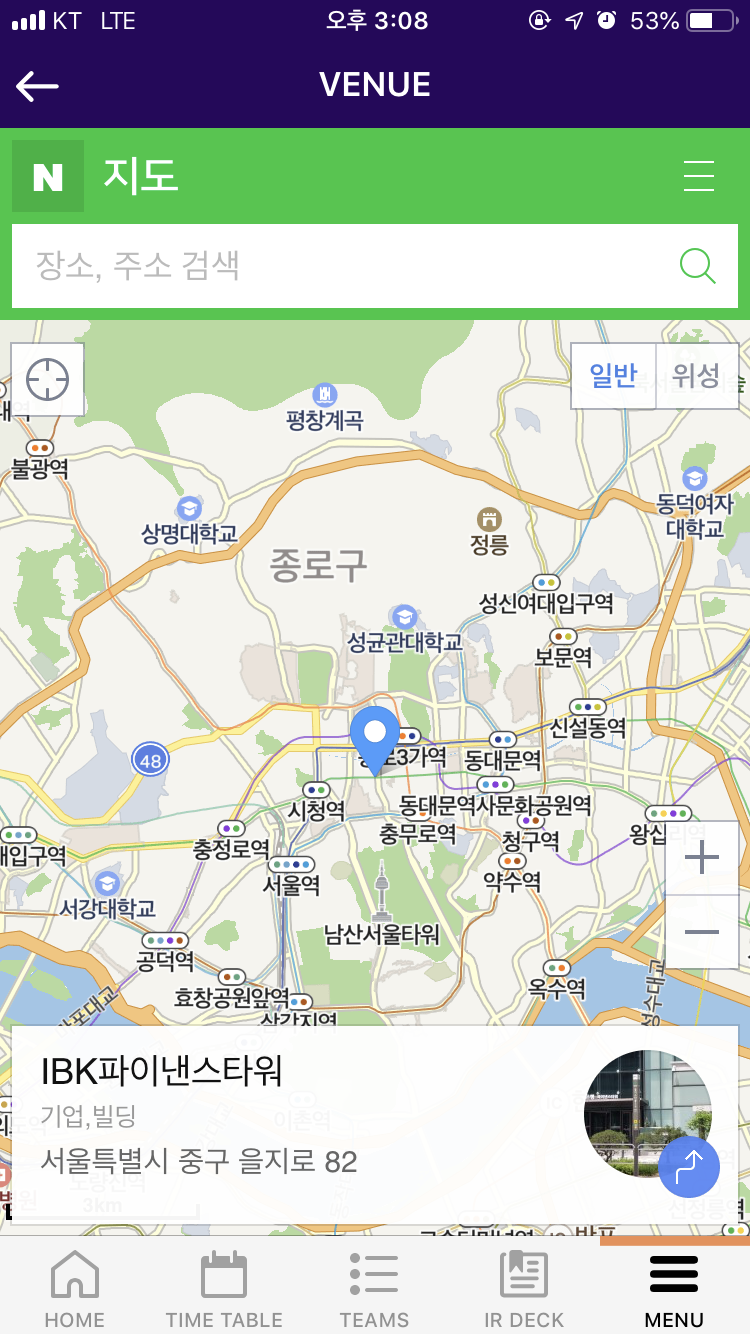Center map on my current location

point(48,380)
